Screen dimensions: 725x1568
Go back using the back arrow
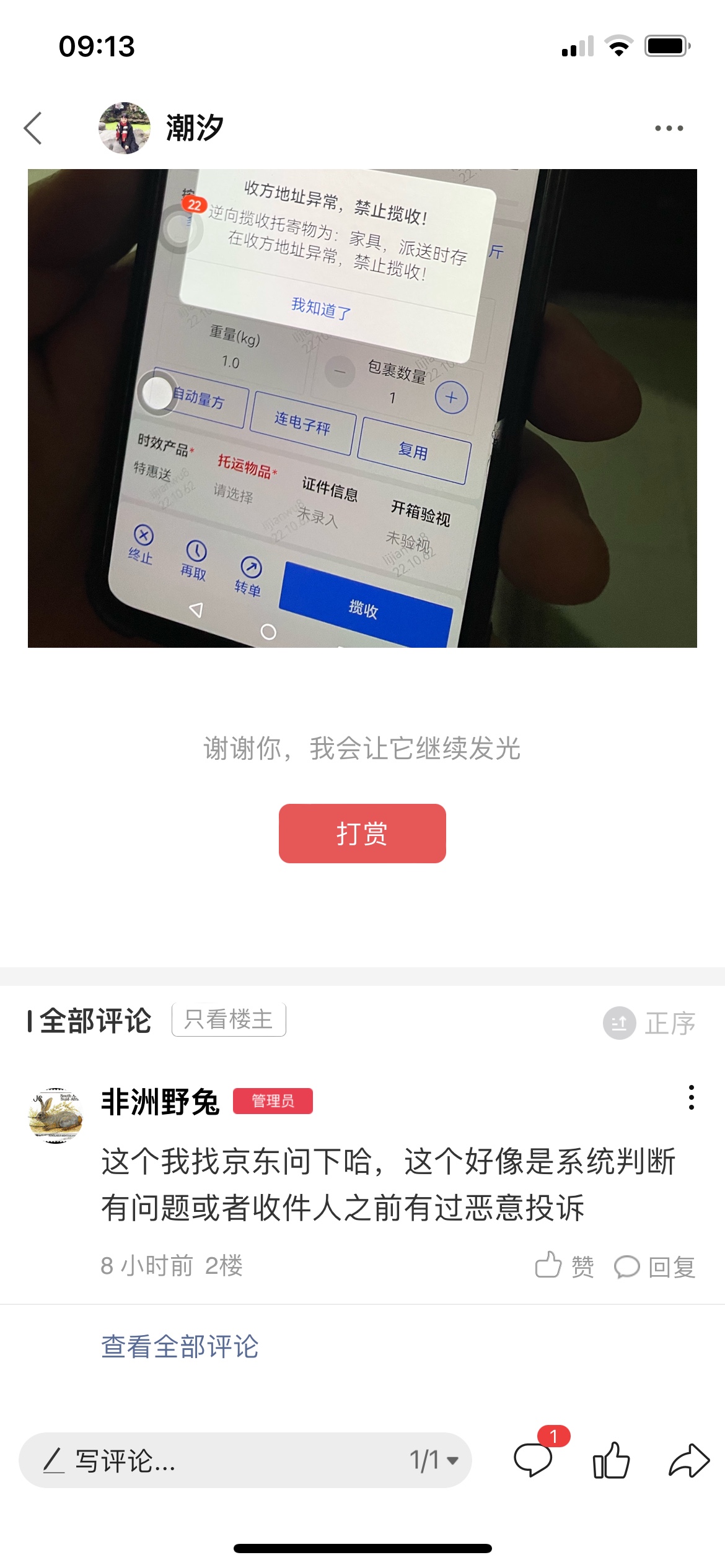point(33,128)
